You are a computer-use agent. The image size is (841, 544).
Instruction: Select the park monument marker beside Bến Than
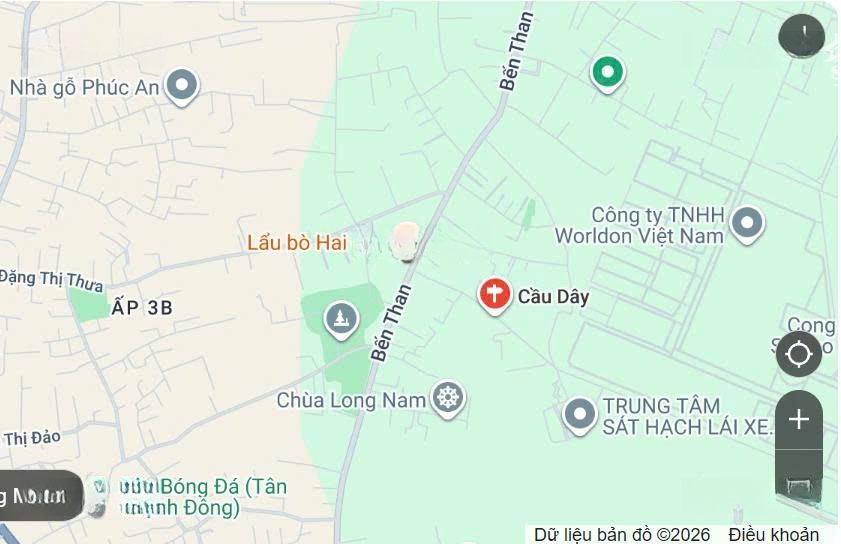pos(342,320)
